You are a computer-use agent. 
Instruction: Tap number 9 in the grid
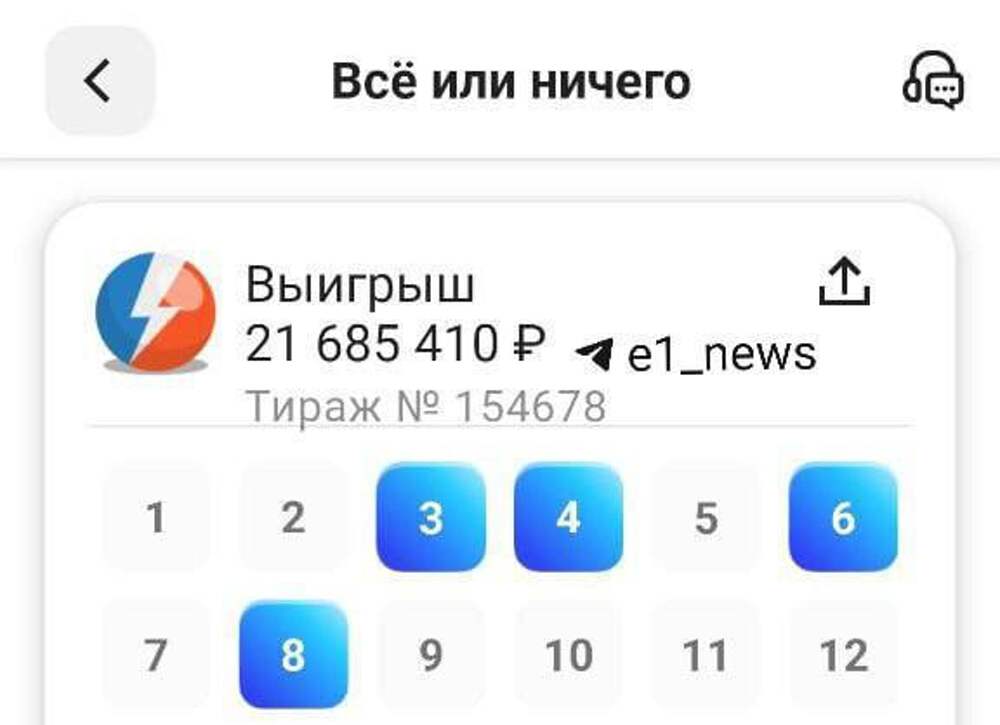(x=431, y=656)
